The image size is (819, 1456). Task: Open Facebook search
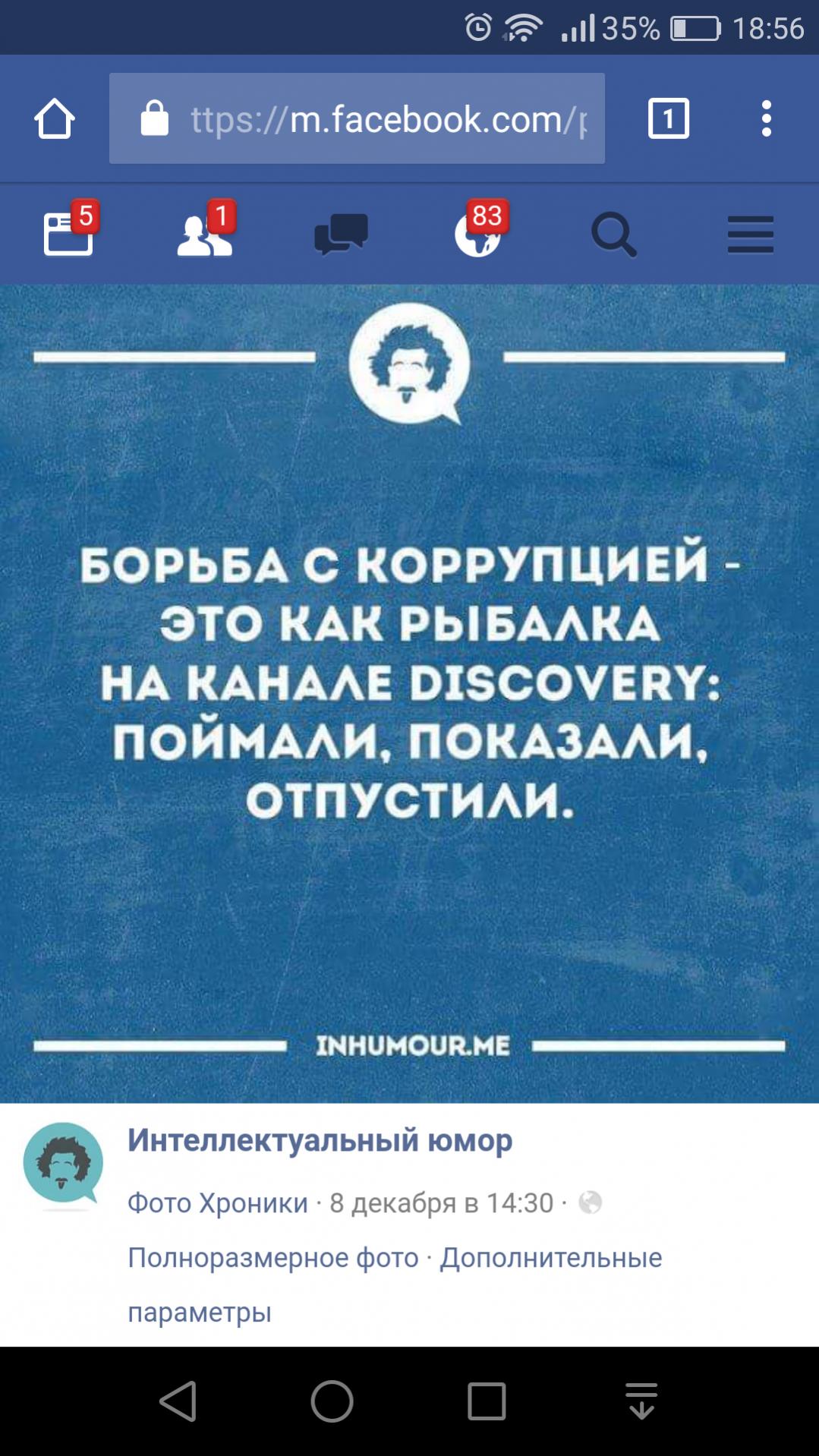(x=614, y=235)
